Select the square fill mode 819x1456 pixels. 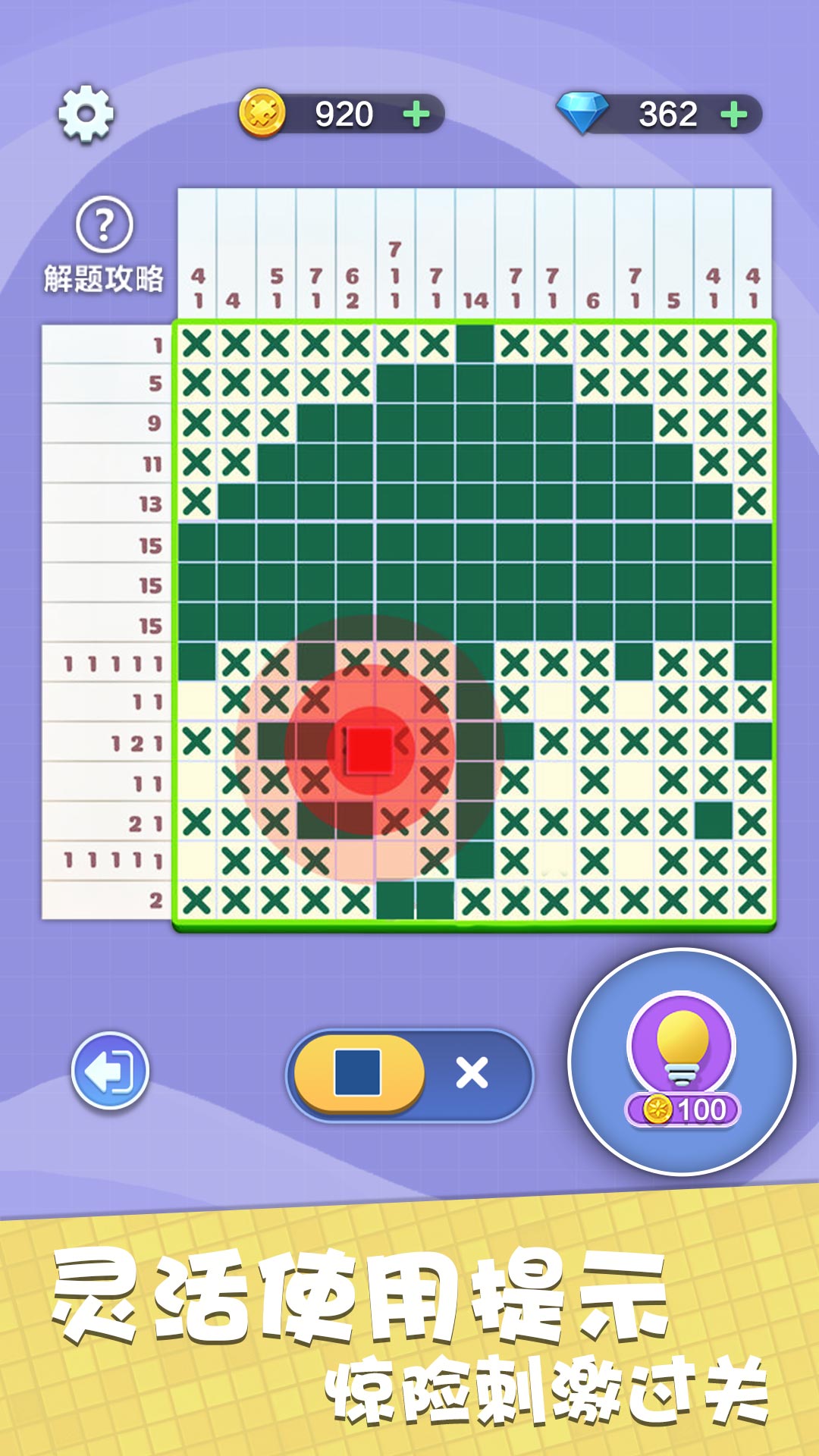coord(358,1072)
